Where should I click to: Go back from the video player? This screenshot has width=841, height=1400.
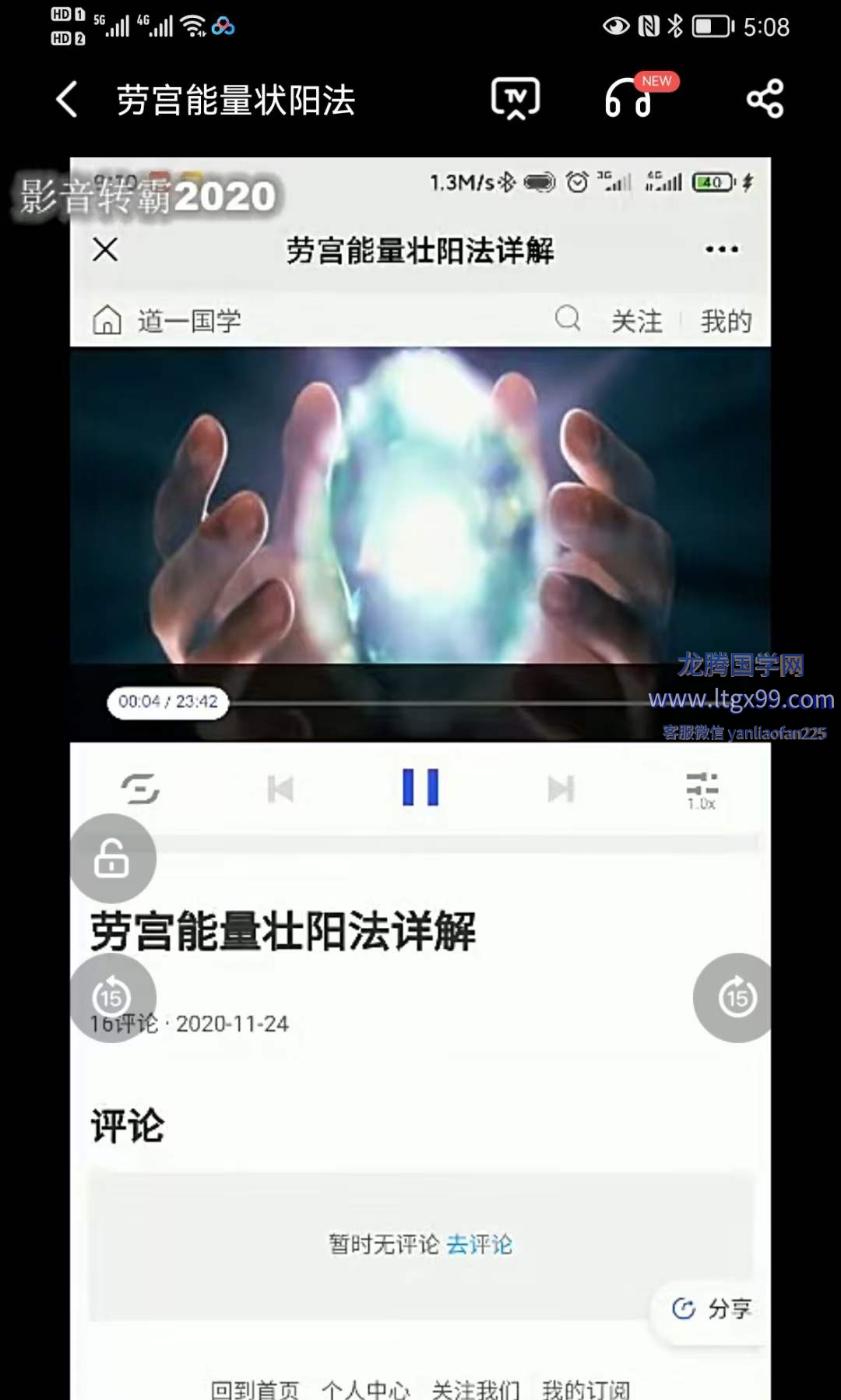(x=68, y=100)
